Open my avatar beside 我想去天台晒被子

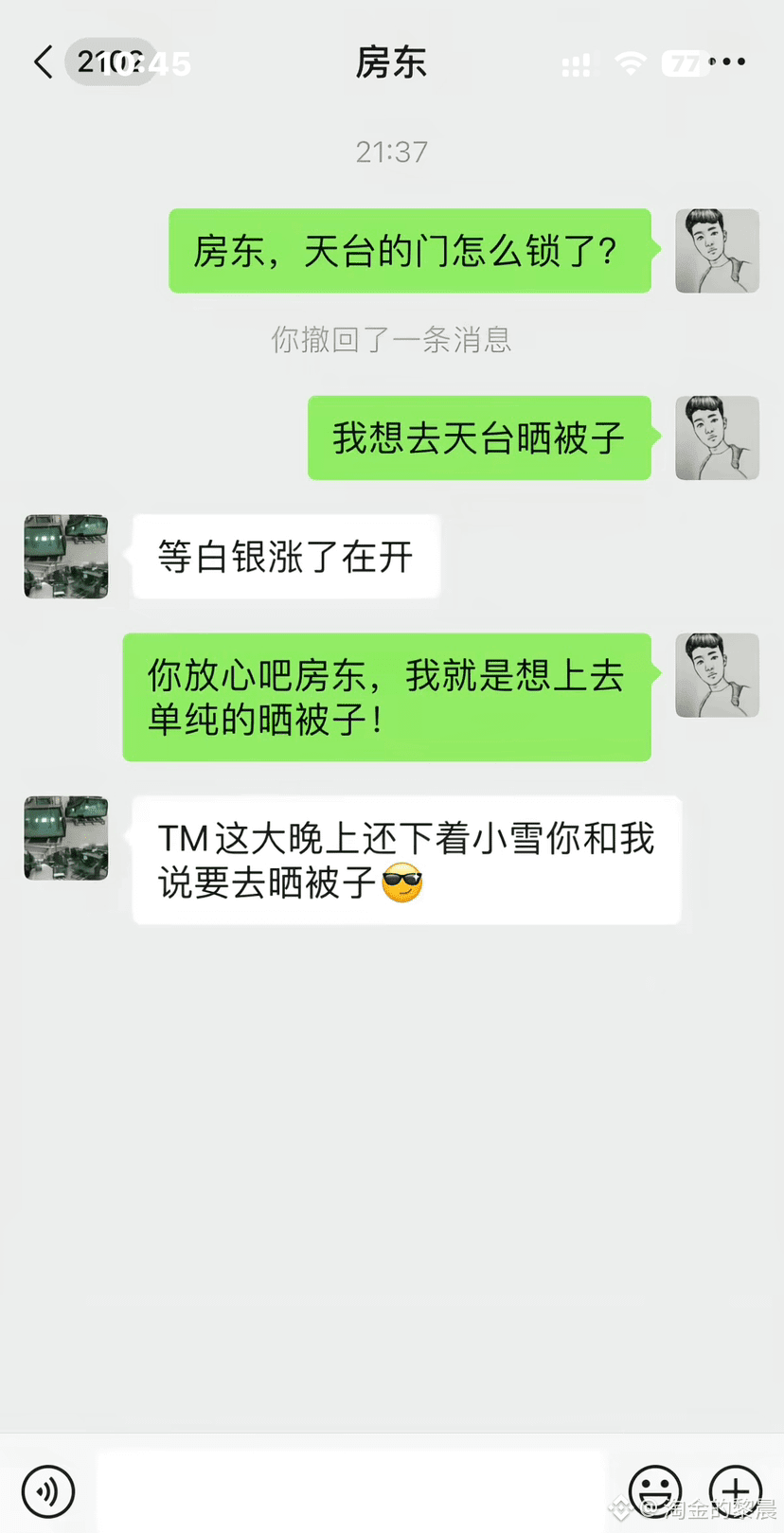click(x=717, y=437)
